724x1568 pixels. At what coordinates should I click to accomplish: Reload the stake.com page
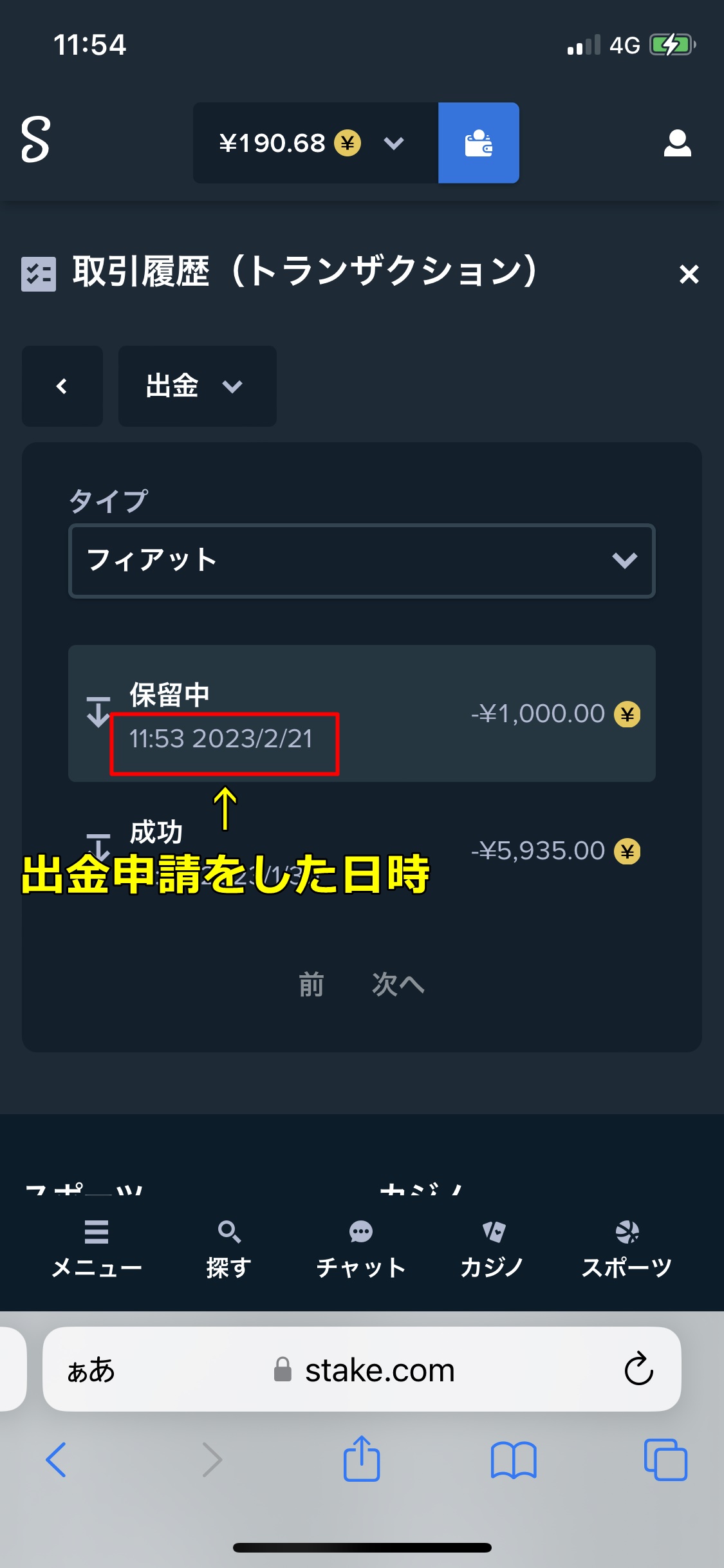[638, 1368]
